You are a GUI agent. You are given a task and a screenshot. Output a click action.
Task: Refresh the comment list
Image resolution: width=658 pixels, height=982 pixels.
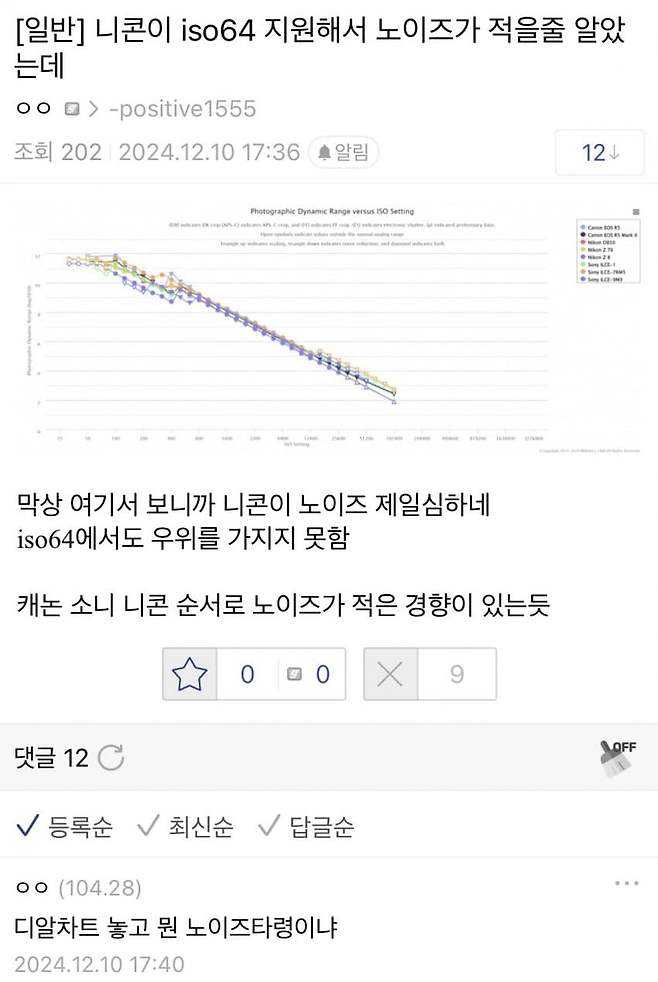click(x=111, y=759)
